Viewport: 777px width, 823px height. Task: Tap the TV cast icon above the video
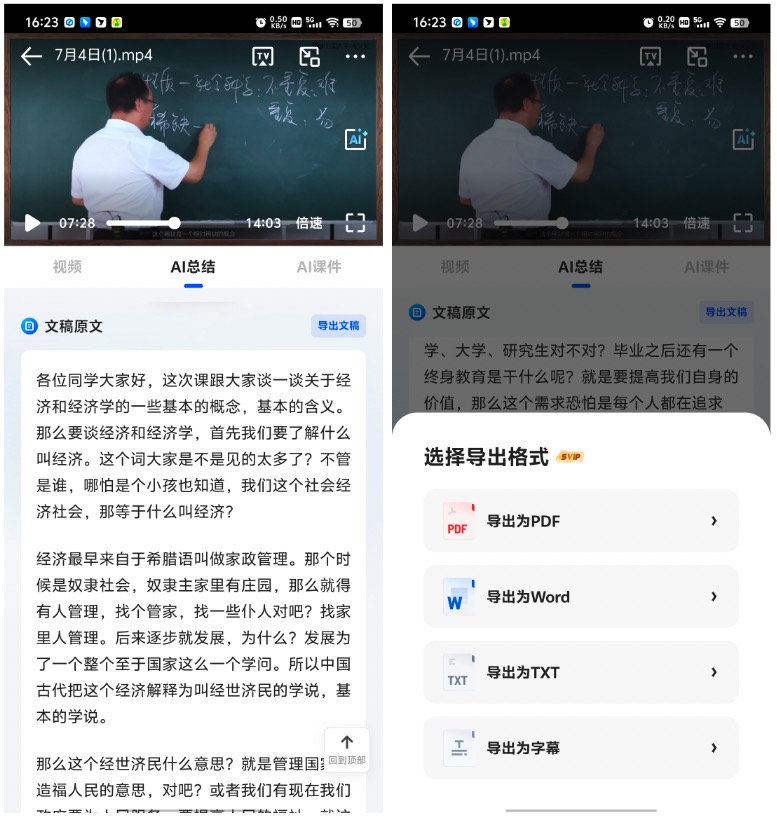pyautogui.click(x=262, y=57)
